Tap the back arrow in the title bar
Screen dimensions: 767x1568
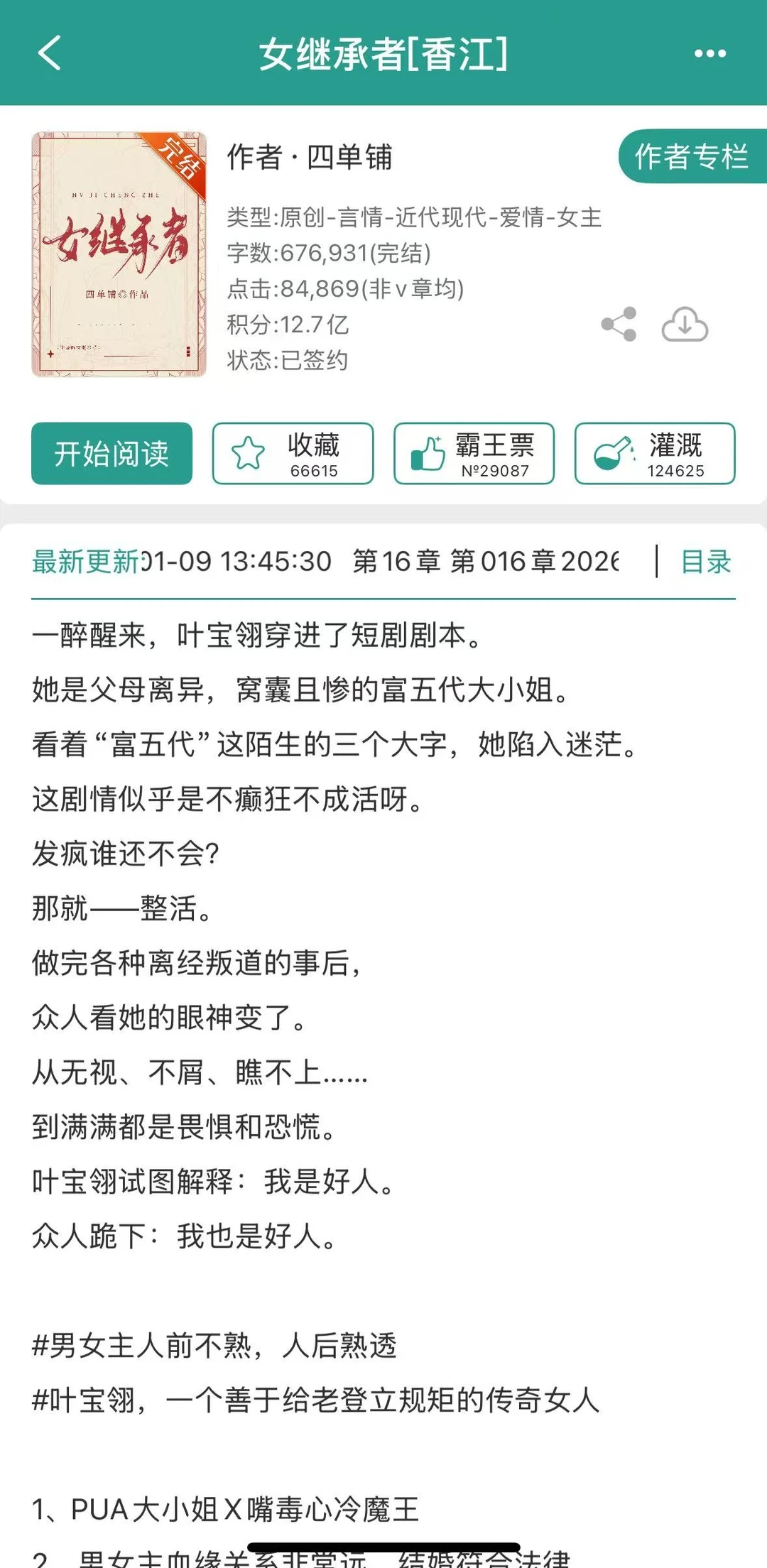coord(48,53)
